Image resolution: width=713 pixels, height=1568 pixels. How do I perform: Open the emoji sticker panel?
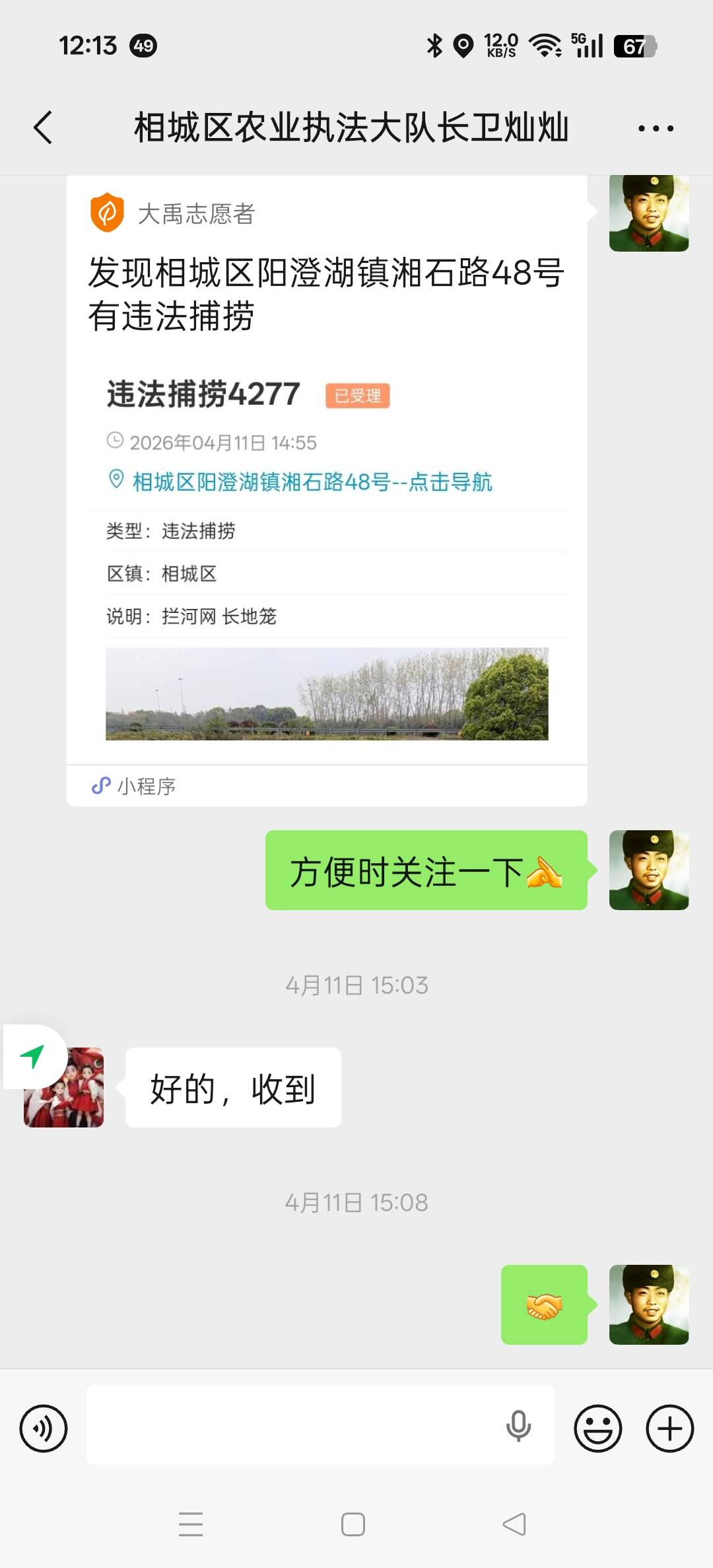pos(598,1428)
